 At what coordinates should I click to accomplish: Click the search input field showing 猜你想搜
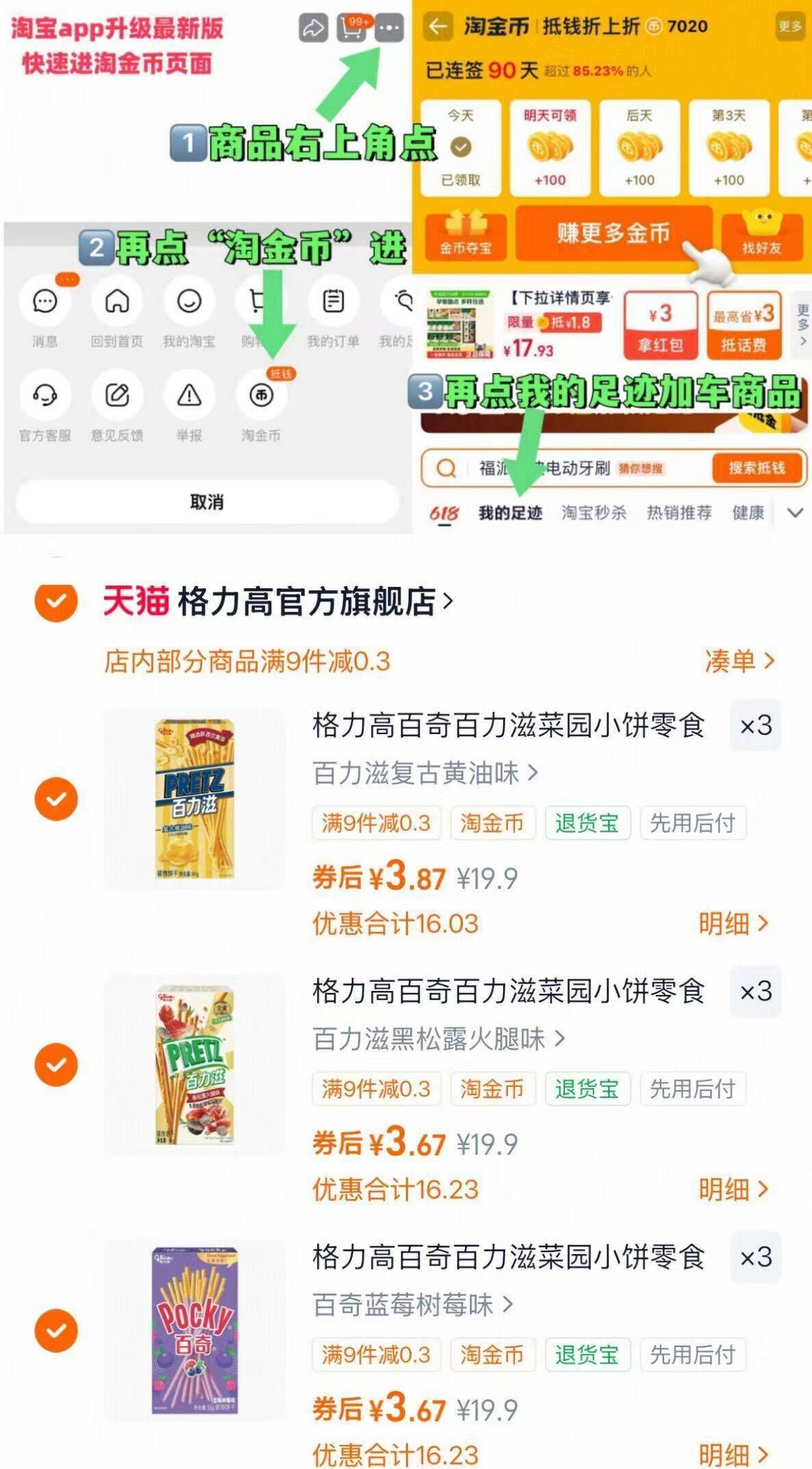[568, 468]
